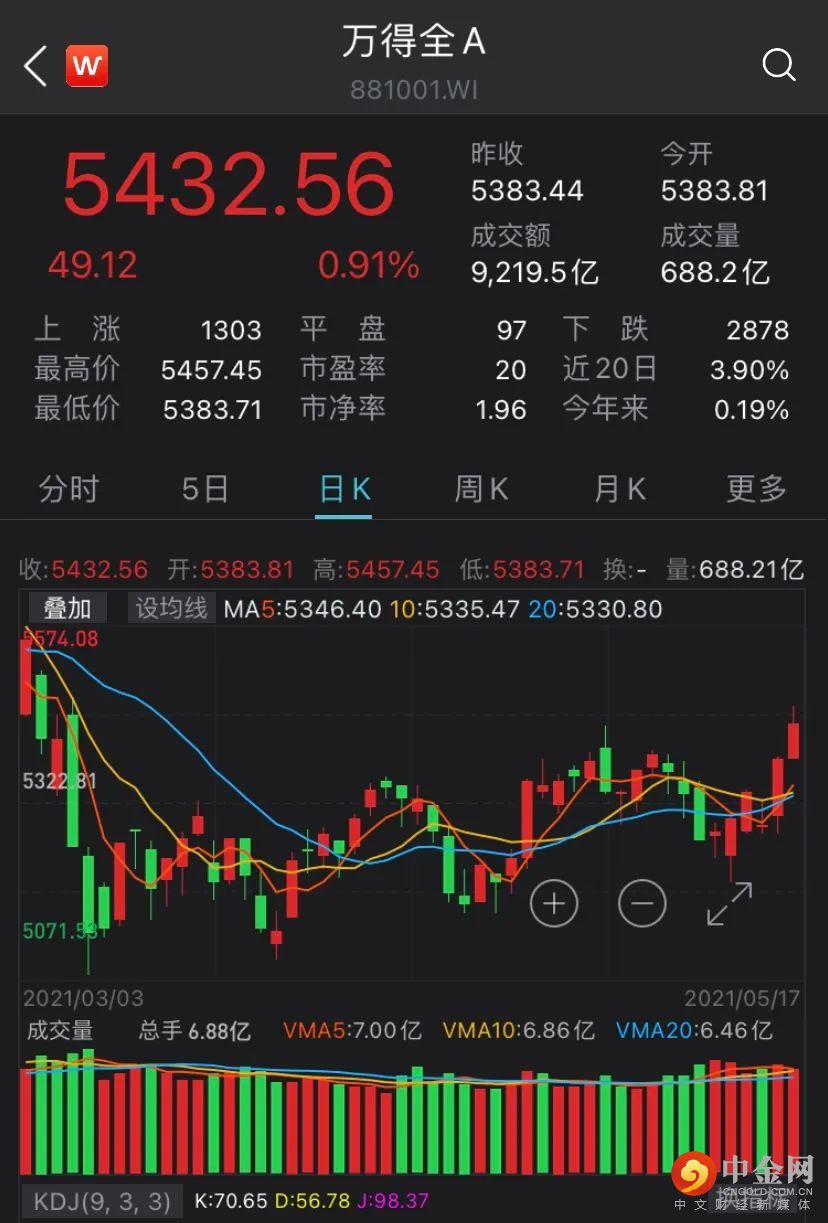Go back using the top-left arrow

36,67
